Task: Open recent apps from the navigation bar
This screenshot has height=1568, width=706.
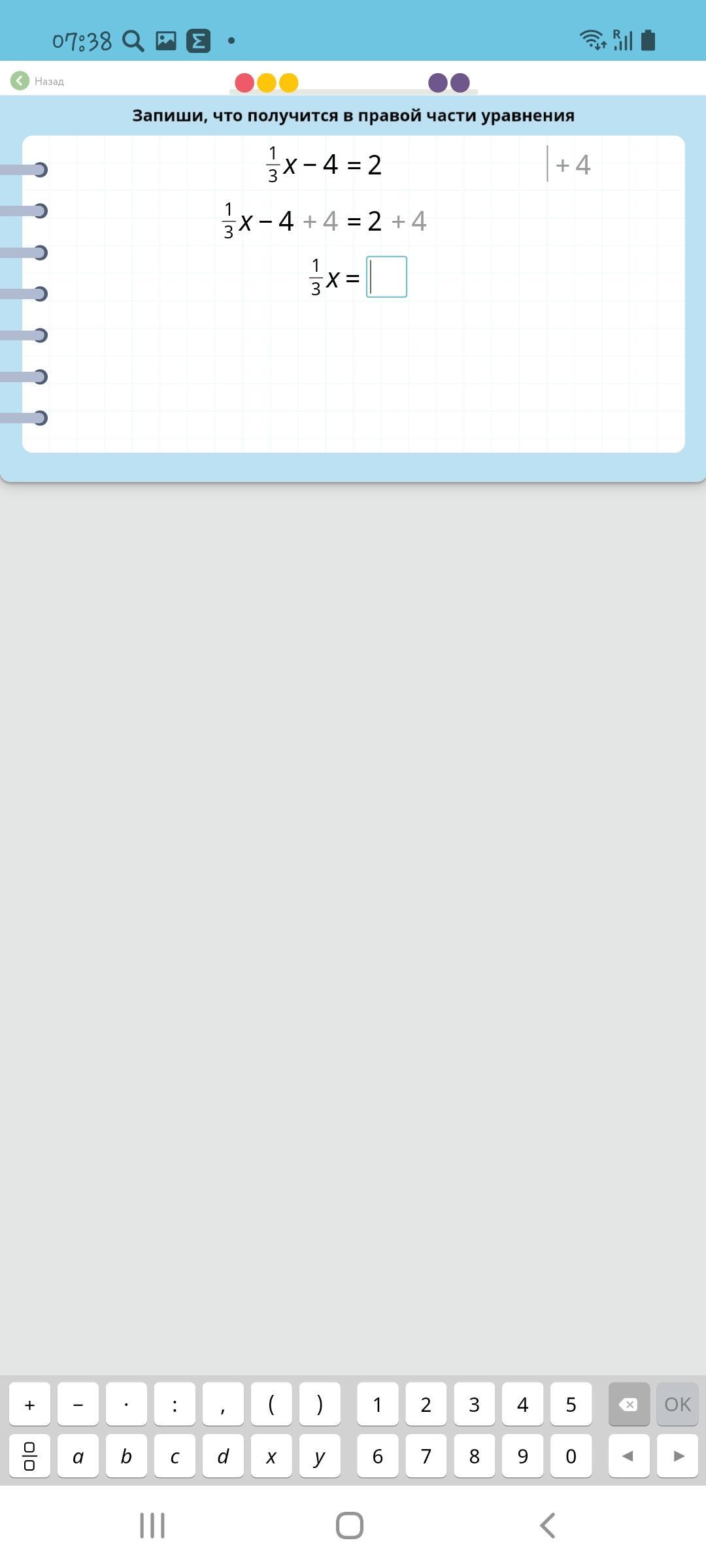Action: coord(152,1526)
